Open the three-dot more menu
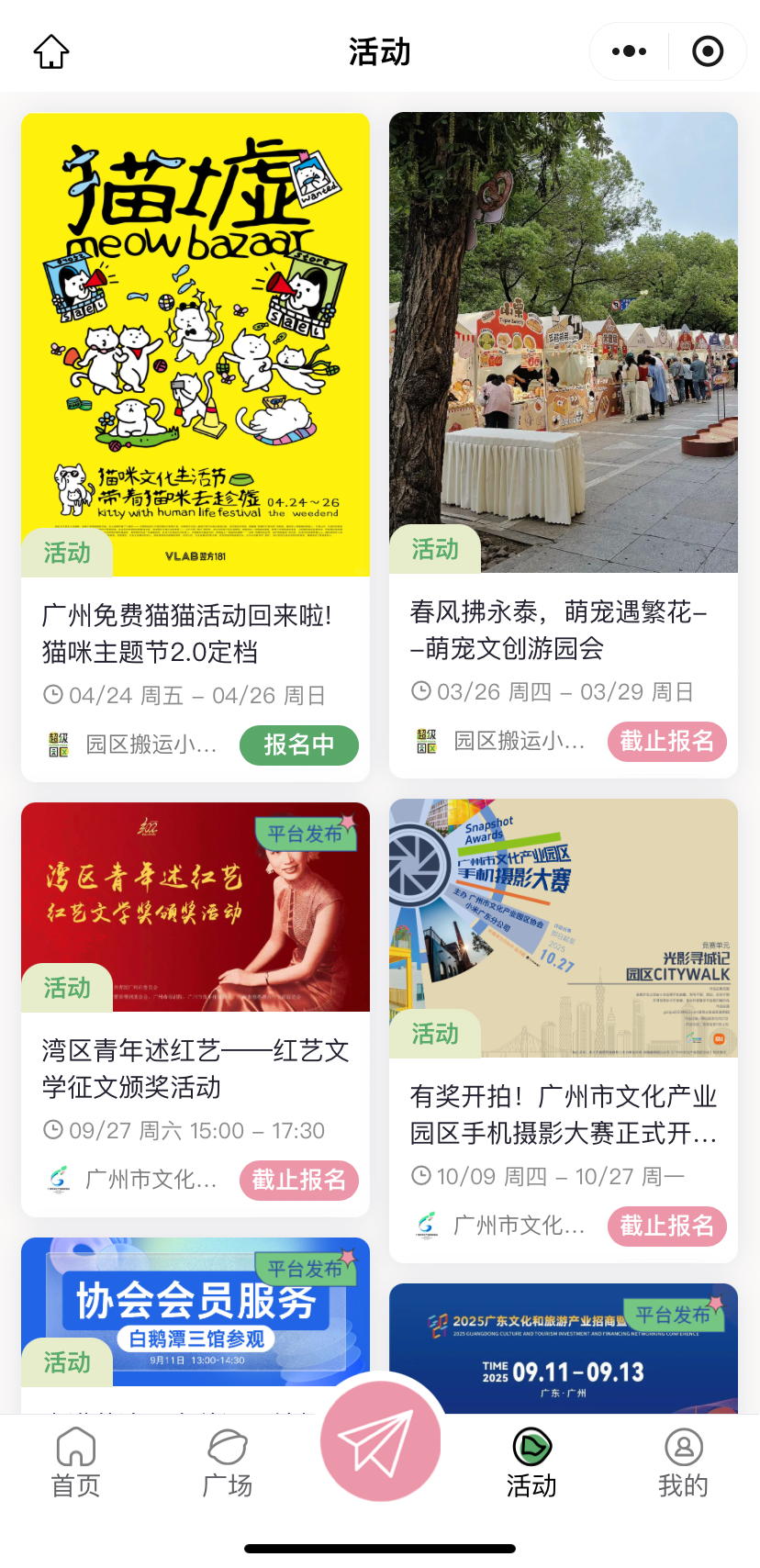The width and height of the screenshot is (760, 1568). coord(629,52)
